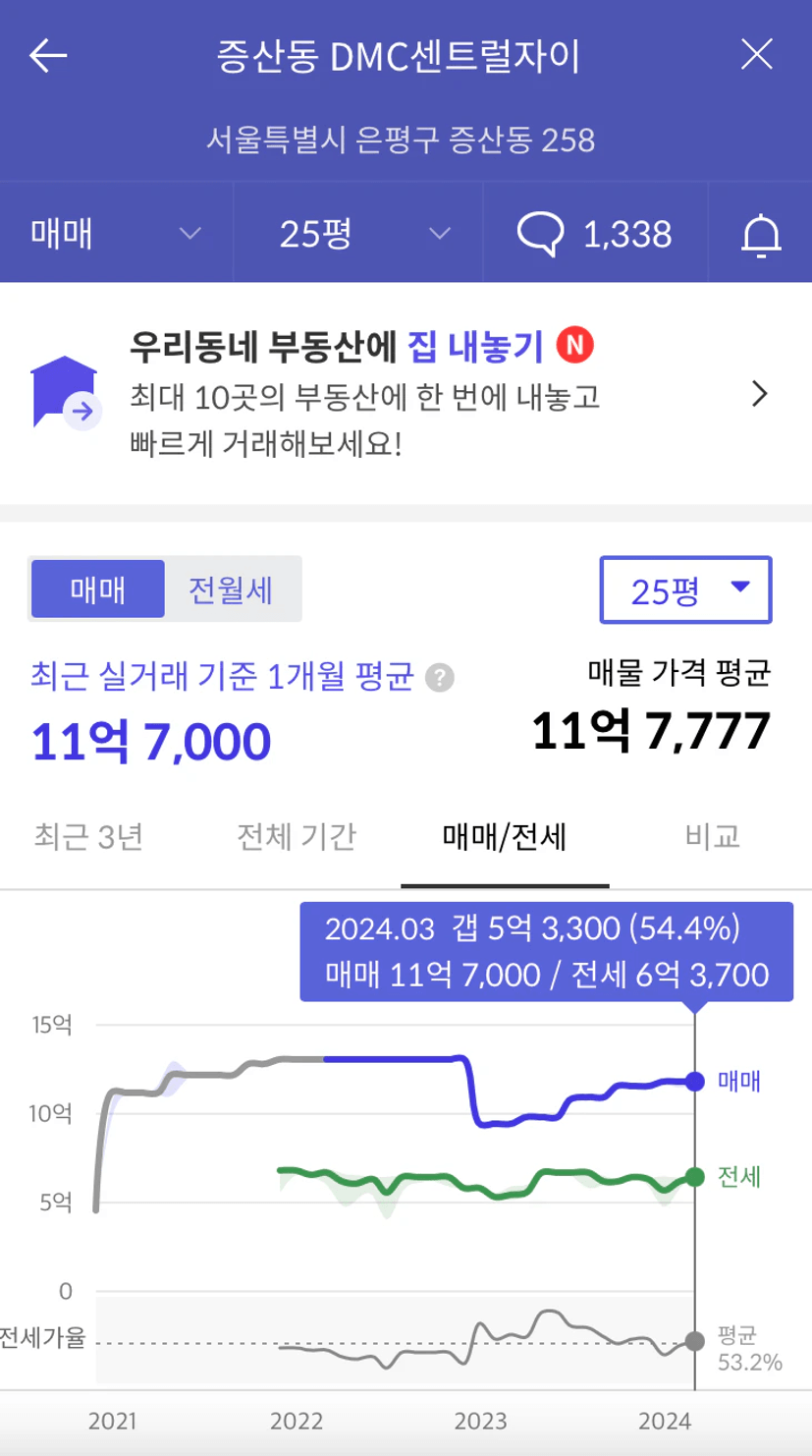Image resolution: width=812 pixels, height=1456 pixels.
Task: Switch to the 전월세 segment
Action: tap(231, 589)
